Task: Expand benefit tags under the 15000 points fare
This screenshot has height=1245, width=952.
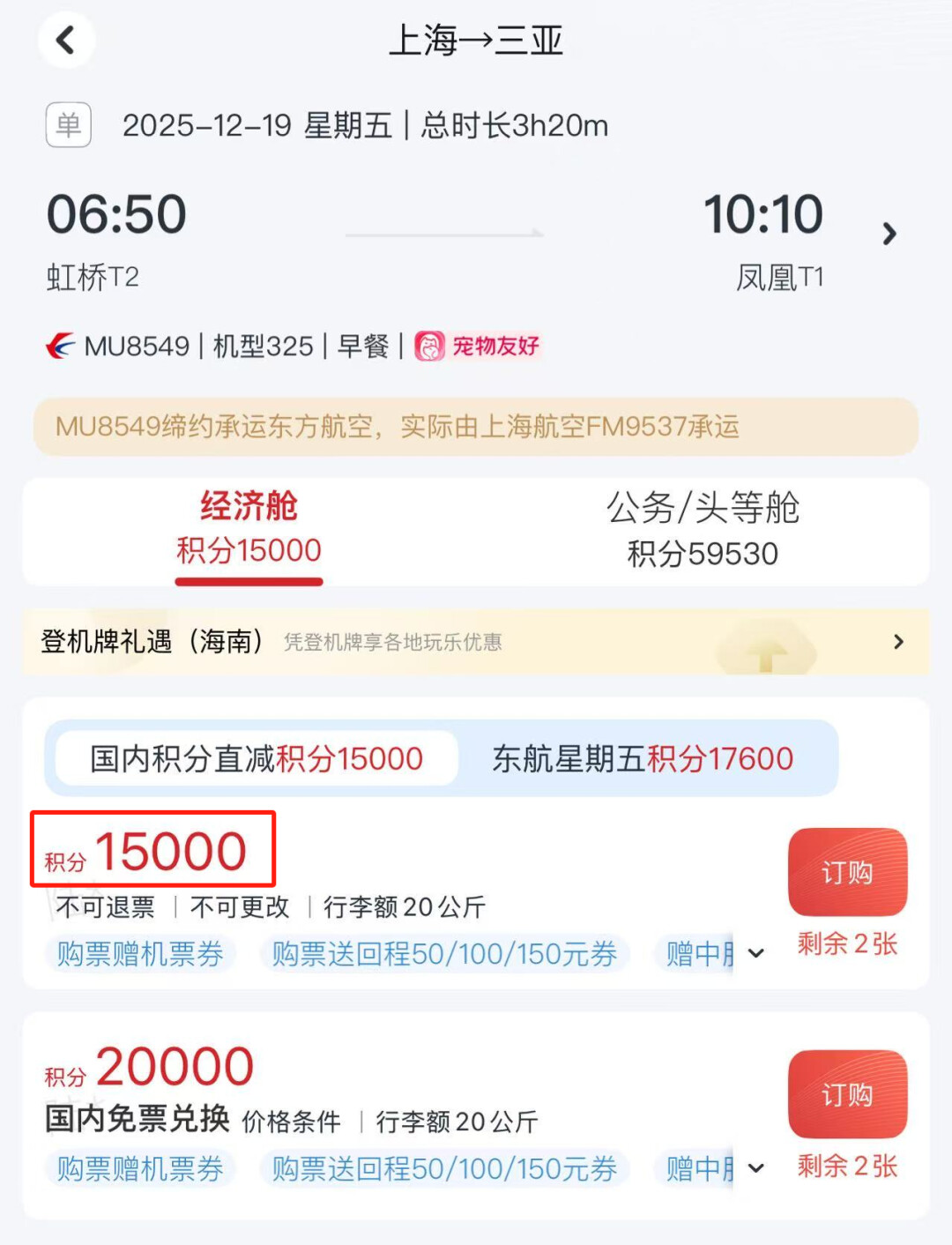Action: 755,953
